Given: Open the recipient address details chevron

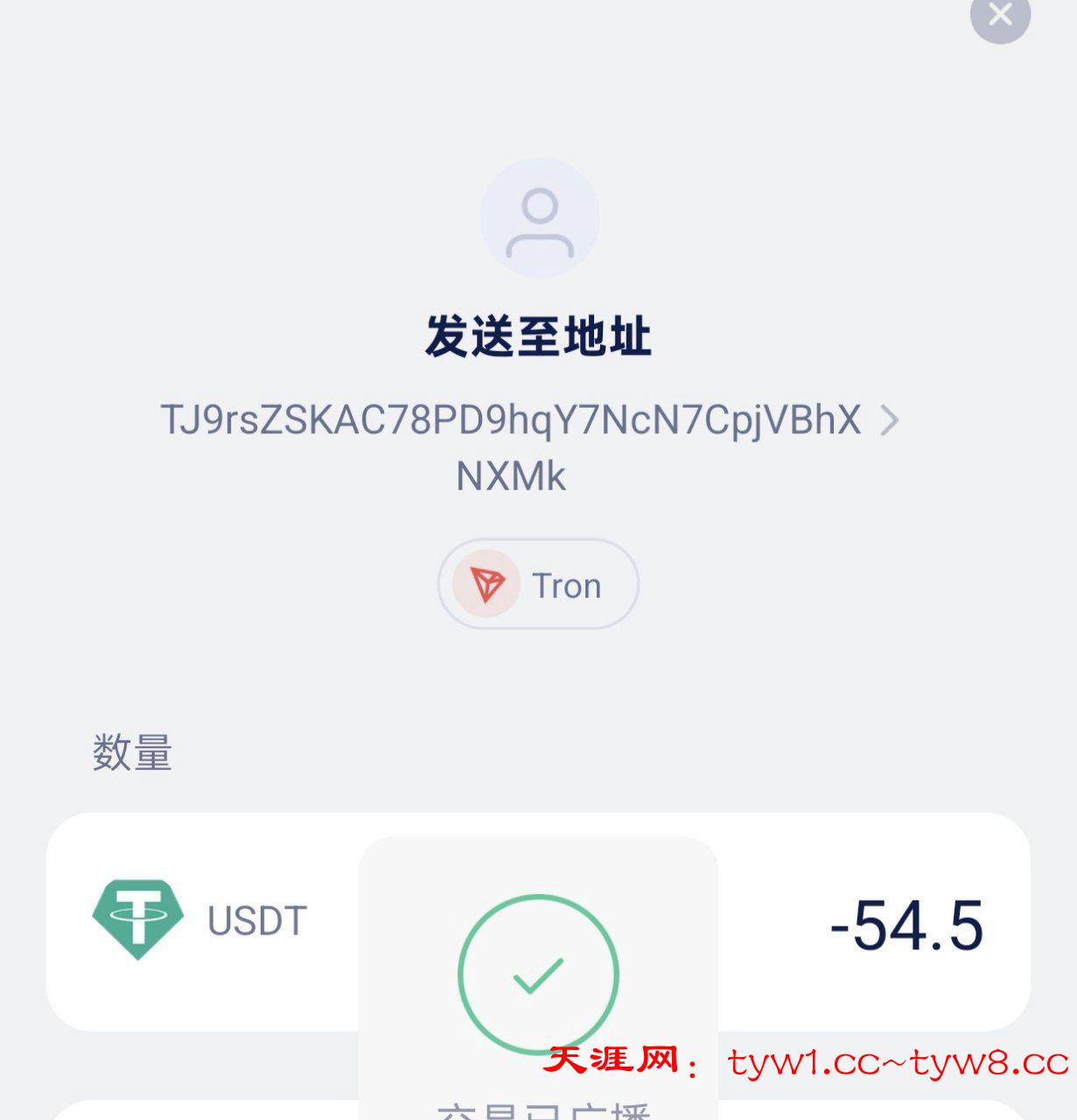Looking at the screenshot, I should click(890, 421).
